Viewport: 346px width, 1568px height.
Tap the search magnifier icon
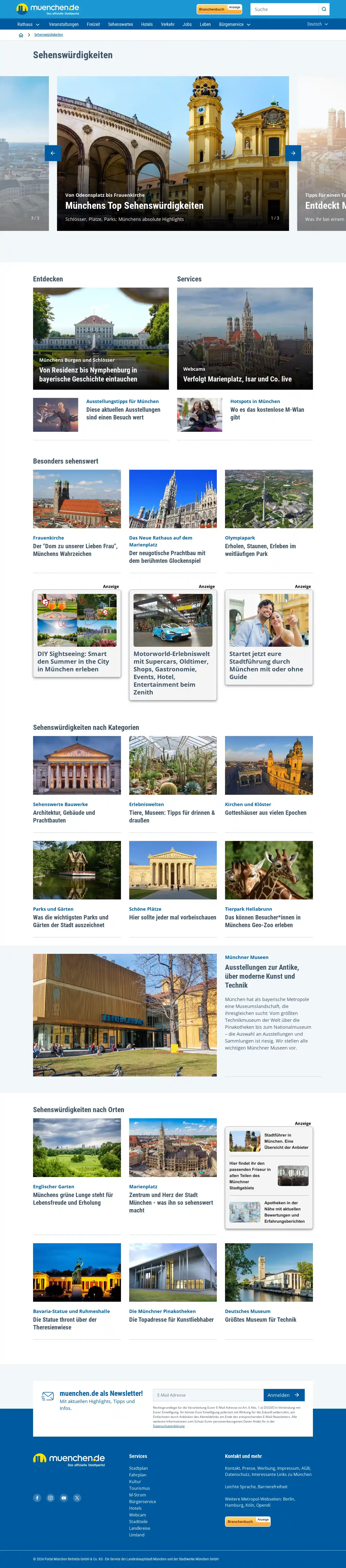[324, 9]
